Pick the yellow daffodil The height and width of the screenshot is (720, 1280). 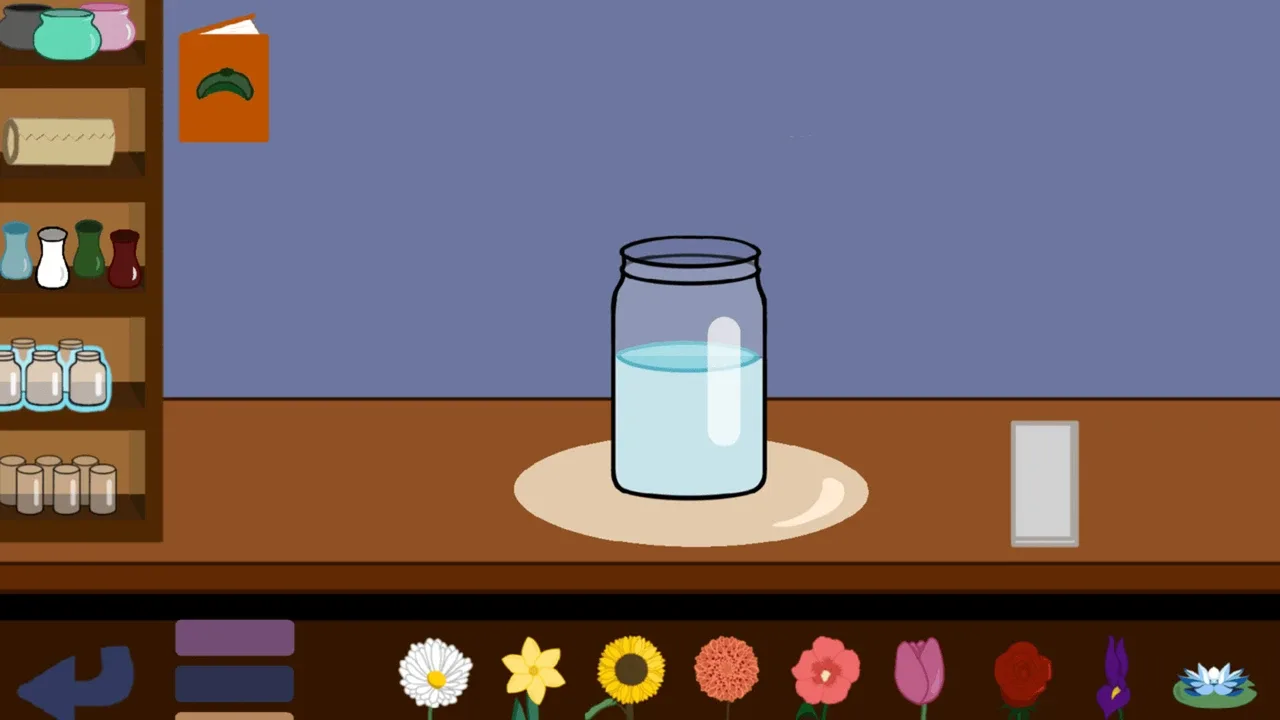click(x=532, y=672)
